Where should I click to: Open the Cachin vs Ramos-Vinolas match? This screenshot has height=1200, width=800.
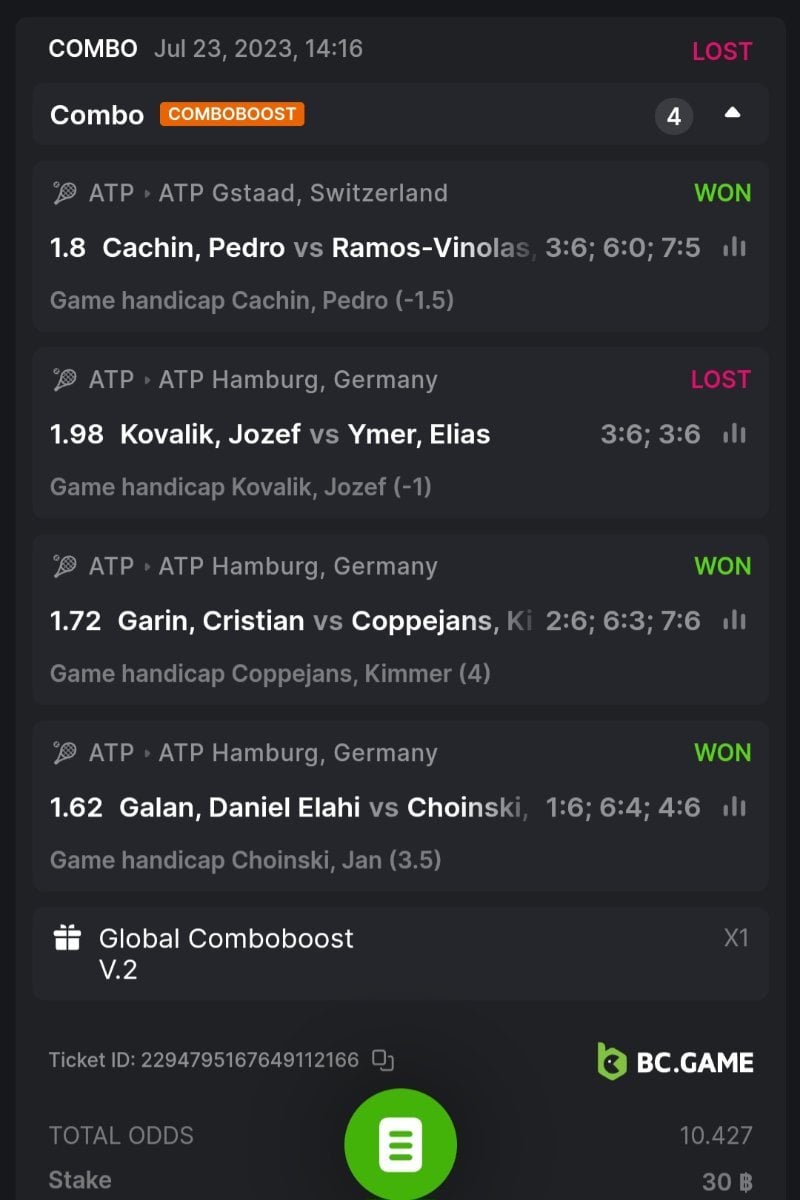(x=290, y=247)
